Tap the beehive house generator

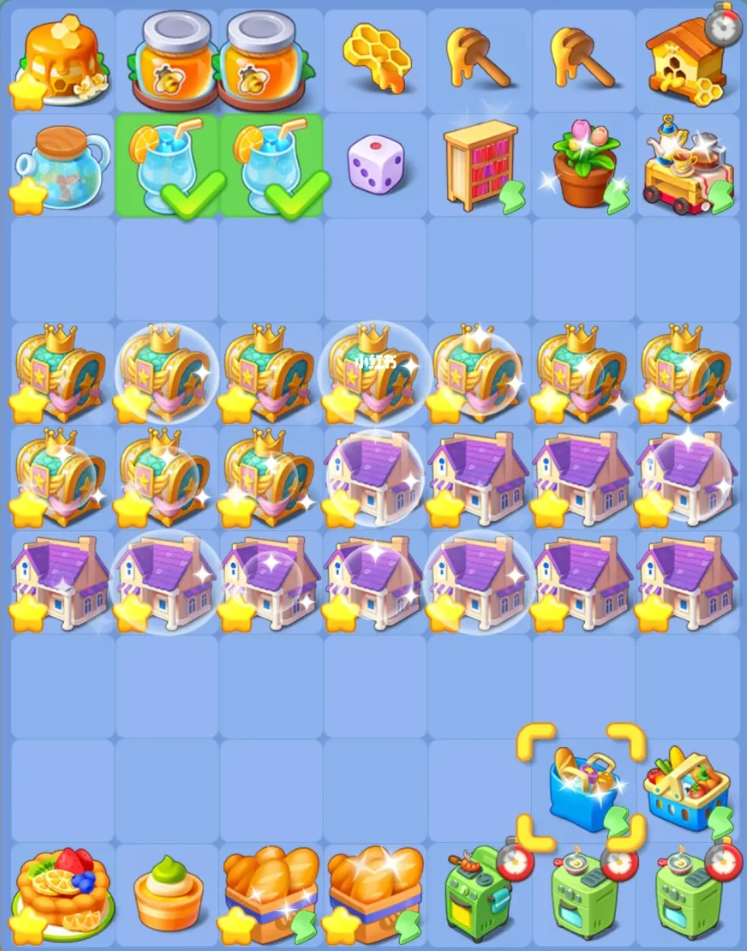686,60
